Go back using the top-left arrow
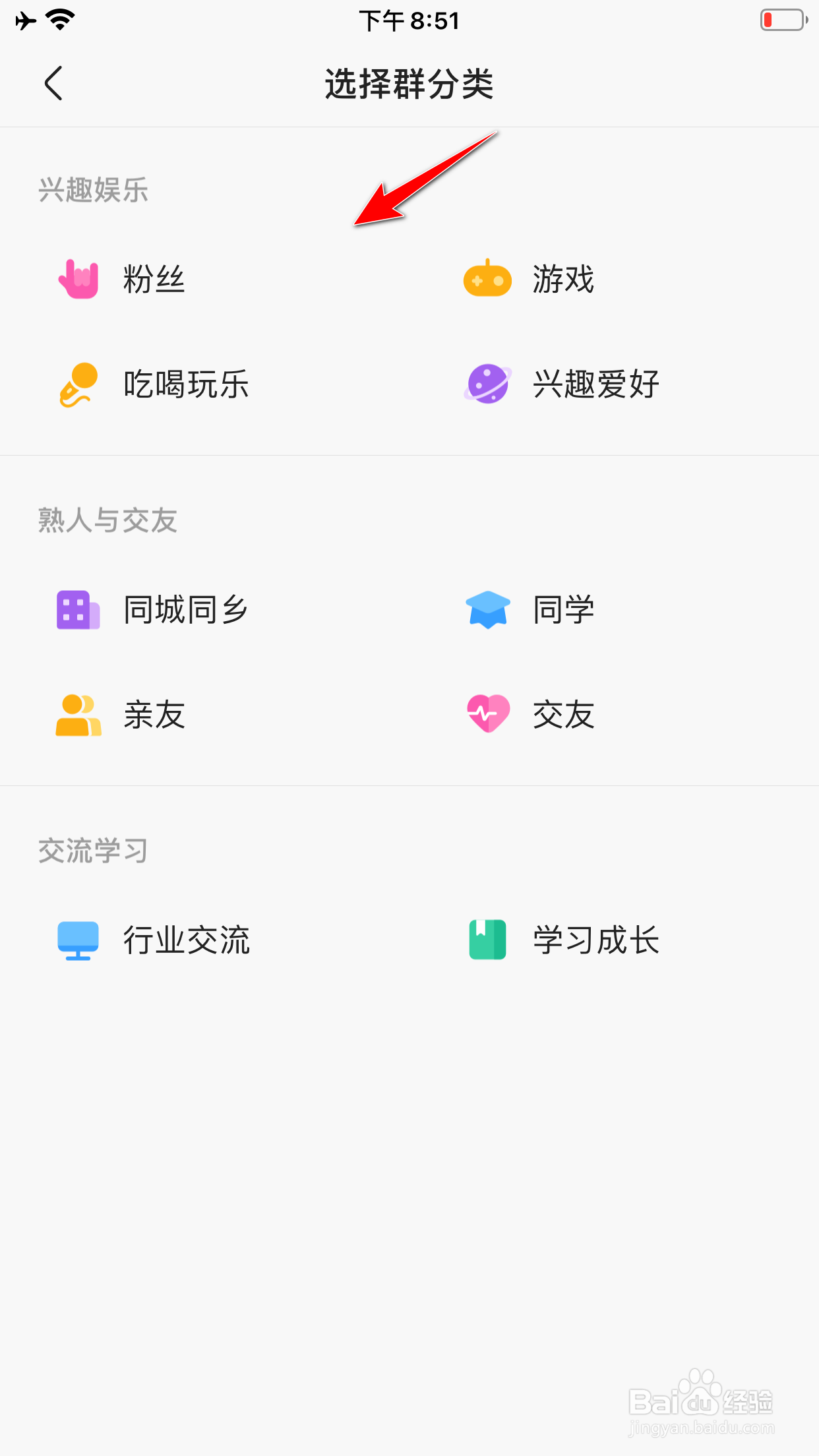Image resolution: width=819 pixels, height=1456 pixels. (53, 84)
